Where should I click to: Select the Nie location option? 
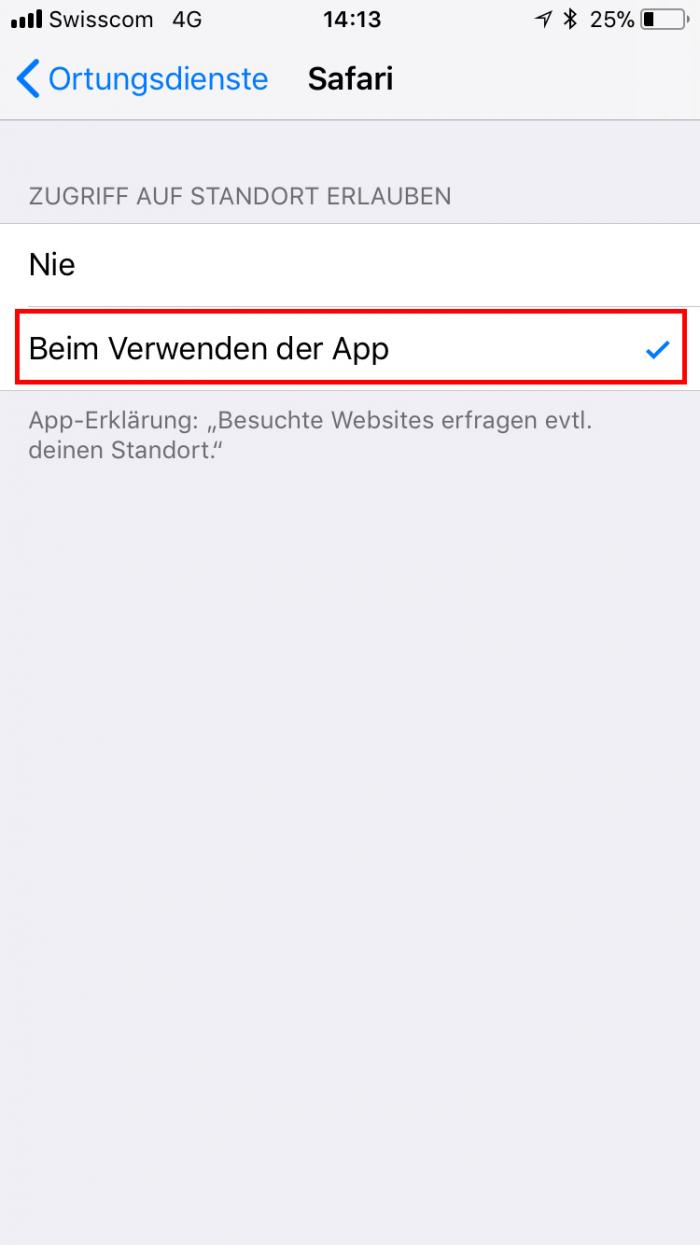350,265
